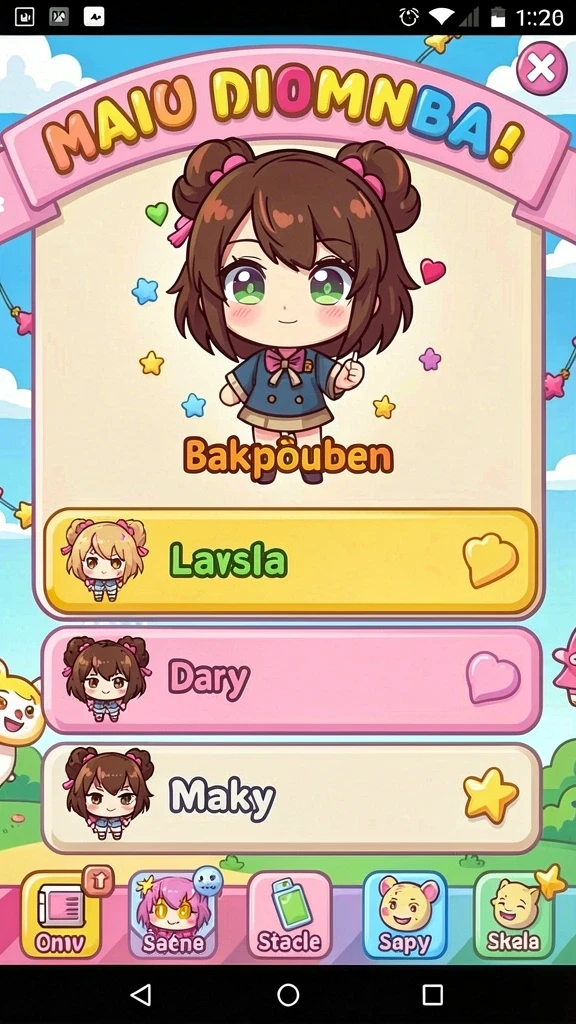Screen dimensions: 576x1024
Task: Go back with the system back button
Action: point(141,995)
